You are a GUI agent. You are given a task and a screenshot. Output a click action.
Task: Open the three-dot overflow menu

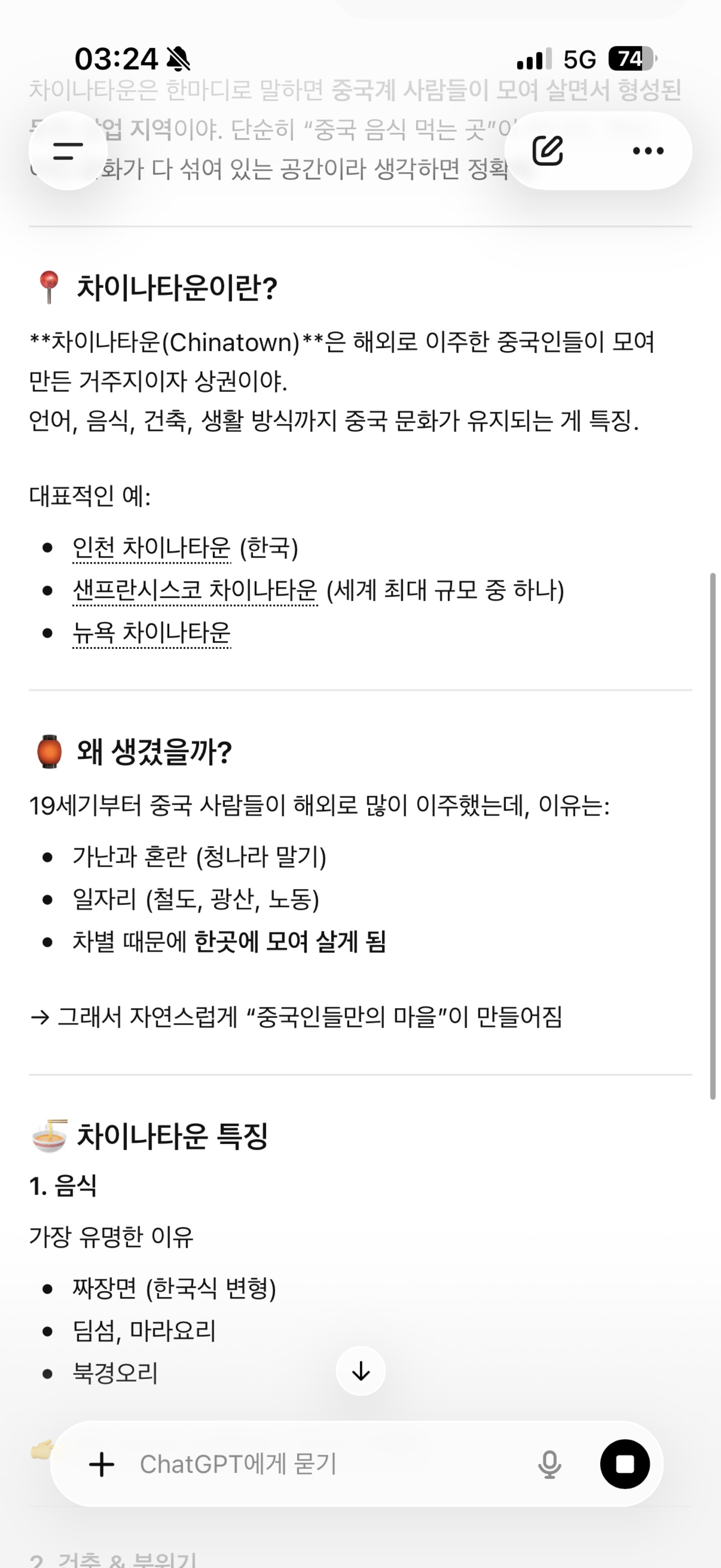[x=648, y=150]
